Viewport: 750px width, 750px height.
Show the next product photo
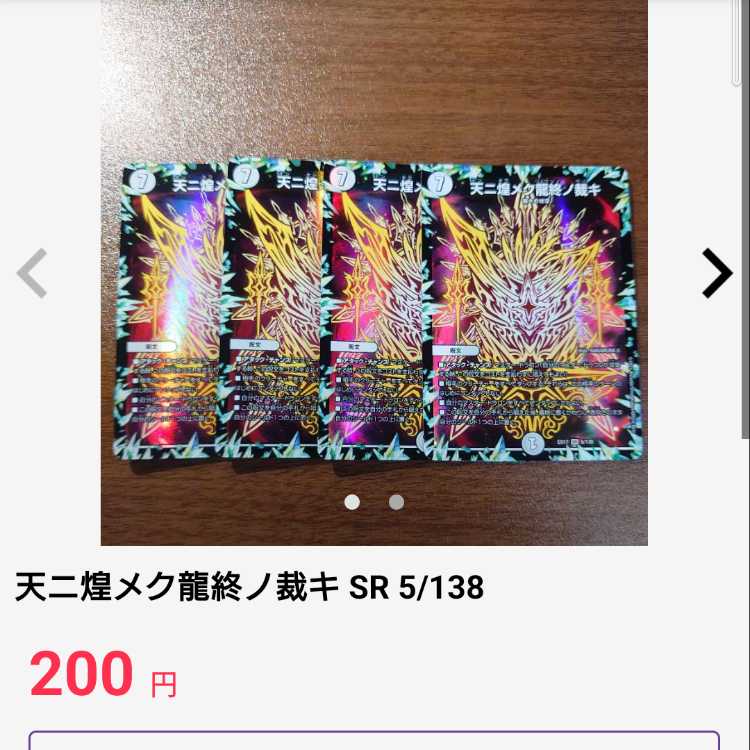716,273
